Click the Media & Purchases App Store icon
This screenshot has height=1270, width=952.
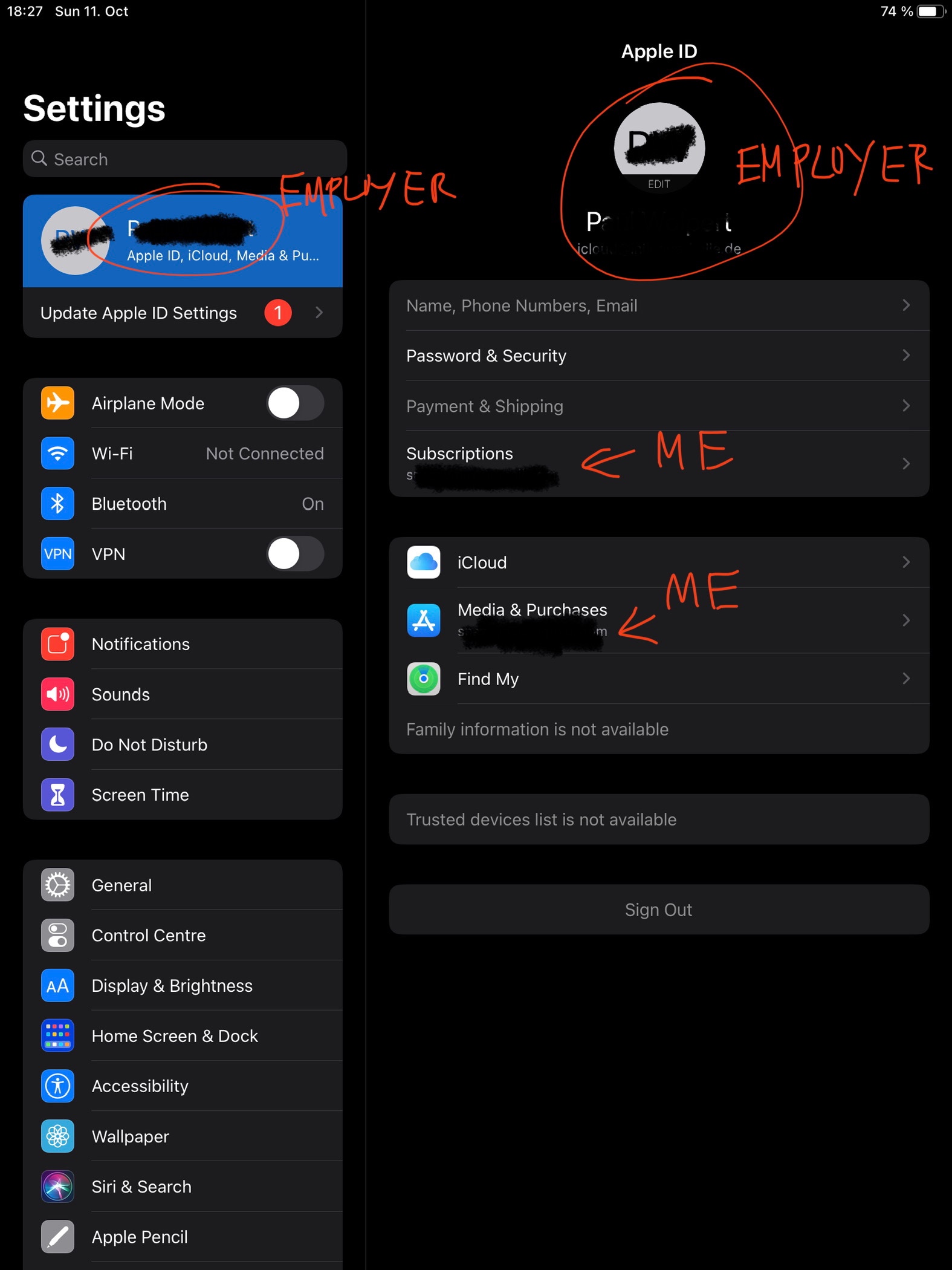[x=424, y=620]
